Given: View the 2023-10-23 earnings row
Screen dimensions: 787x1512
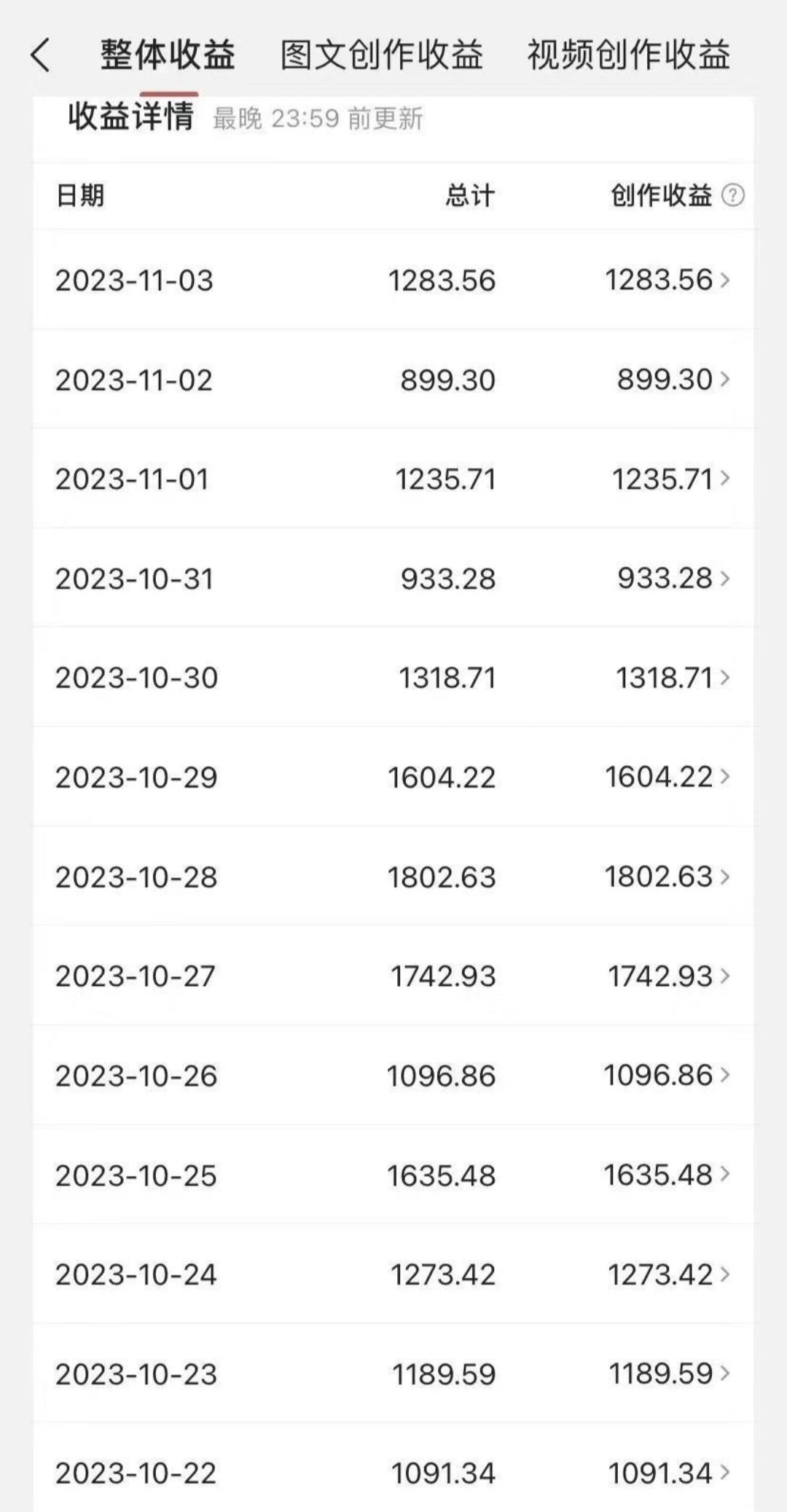Looking at the screenshot, I should click(393, 1374).
